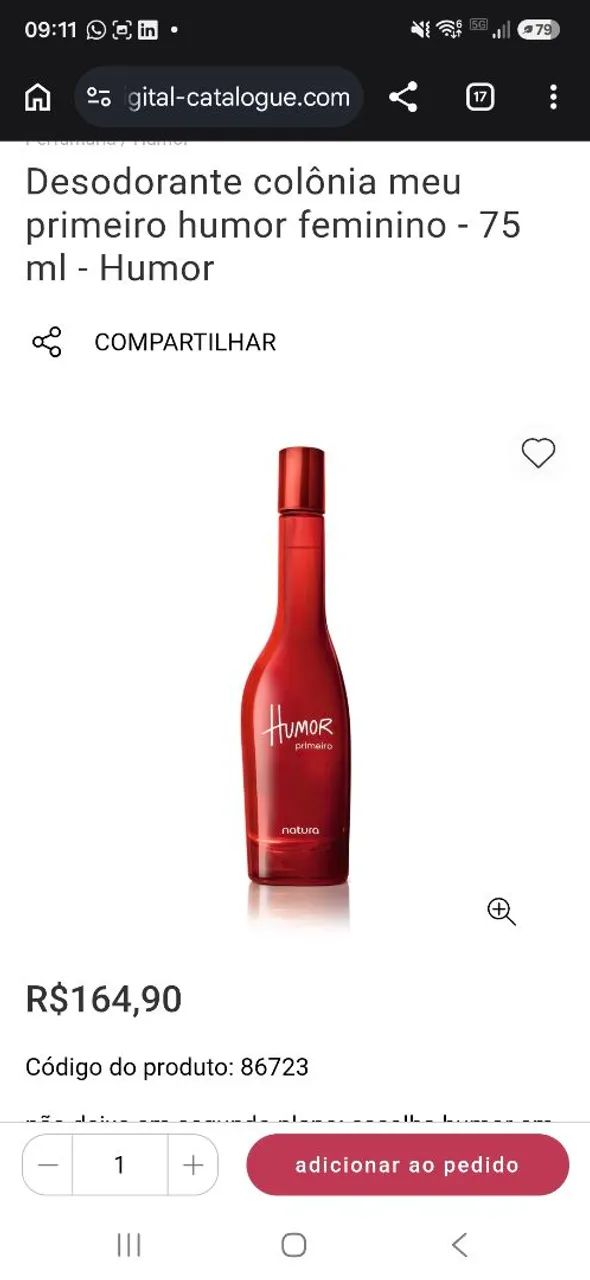Open the browser overflow menu
This screenshot has height=1280, width=590.
coord(553,97)
